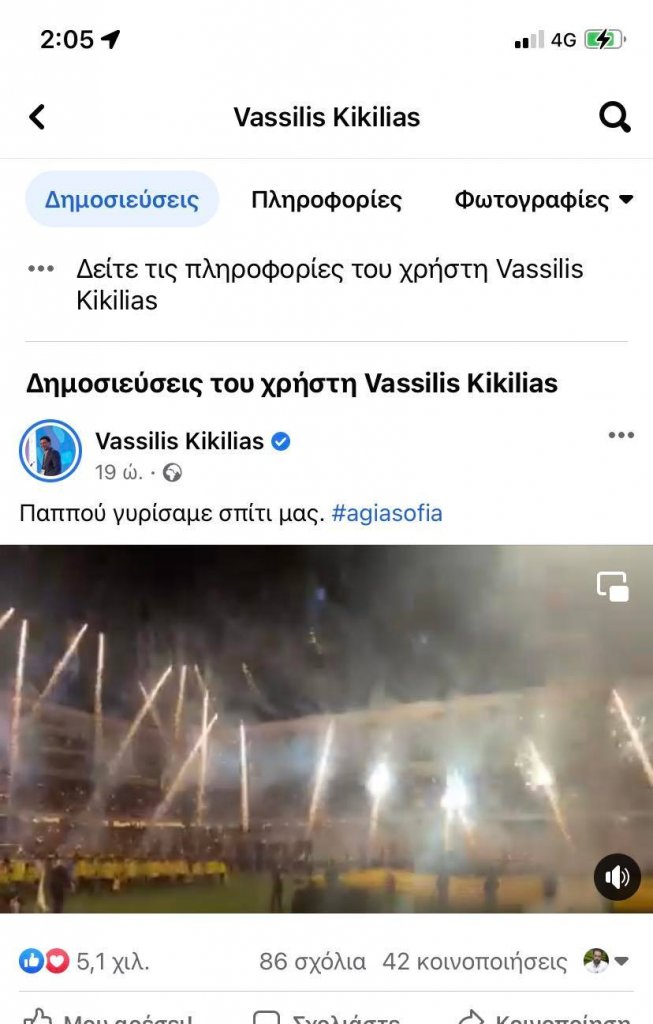Open the post author name Vassilis Kikilias
653x1024 pixels.
coord(180,441)
